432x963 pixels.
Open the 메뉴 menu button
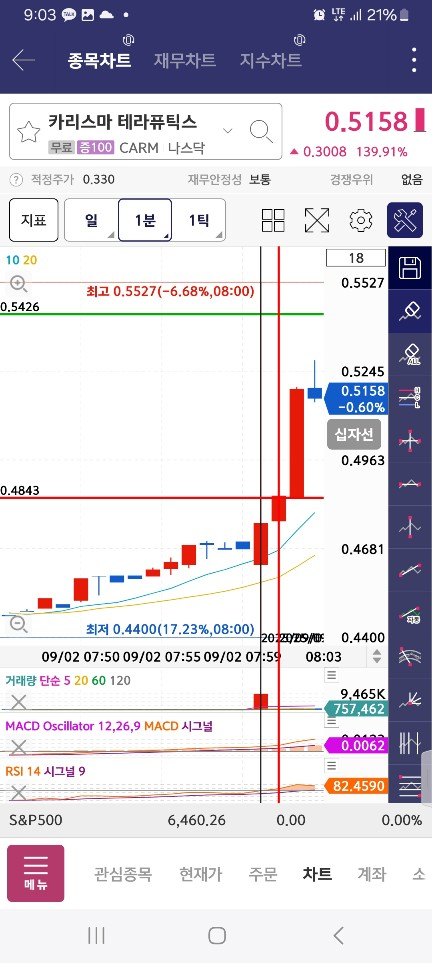coord(36,873)
